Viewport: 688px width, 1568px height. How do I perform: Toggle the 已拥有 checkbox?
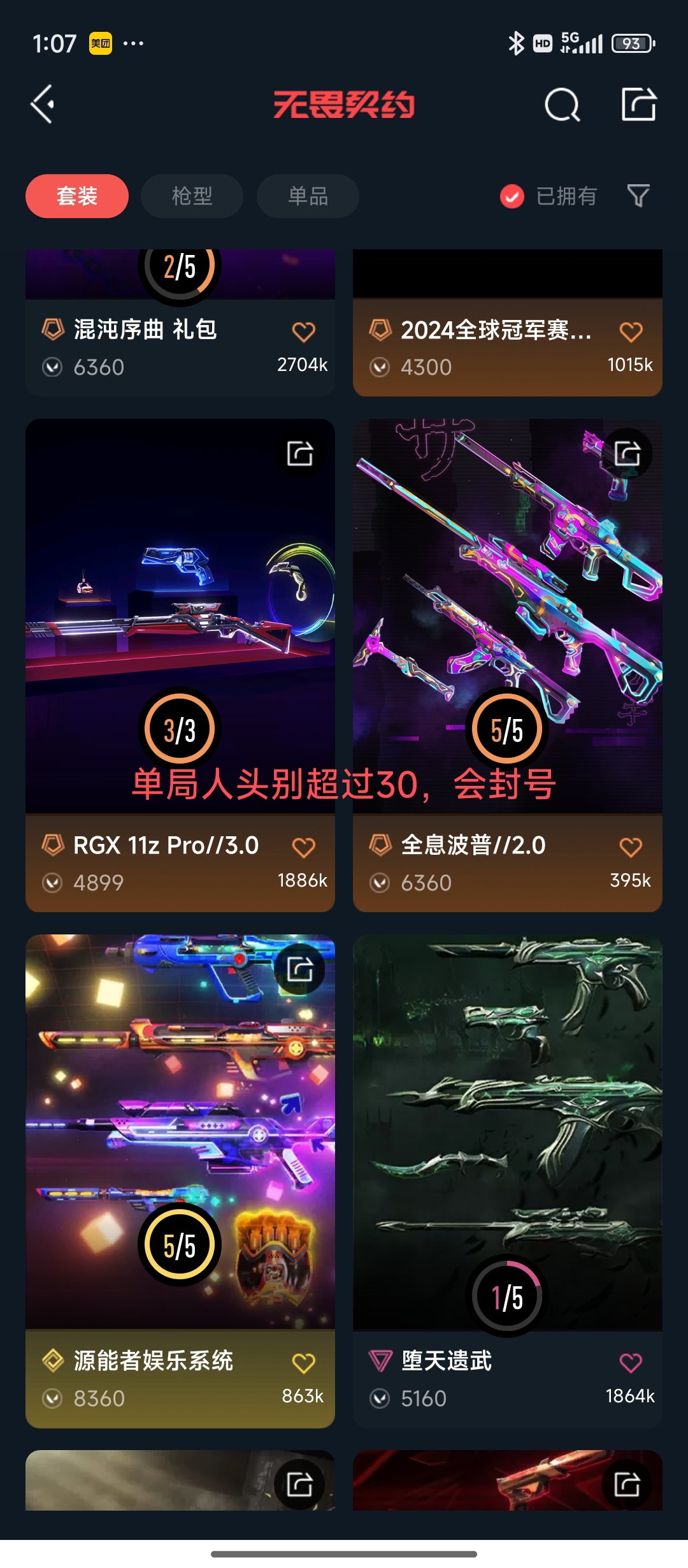(x=512, y=196)
